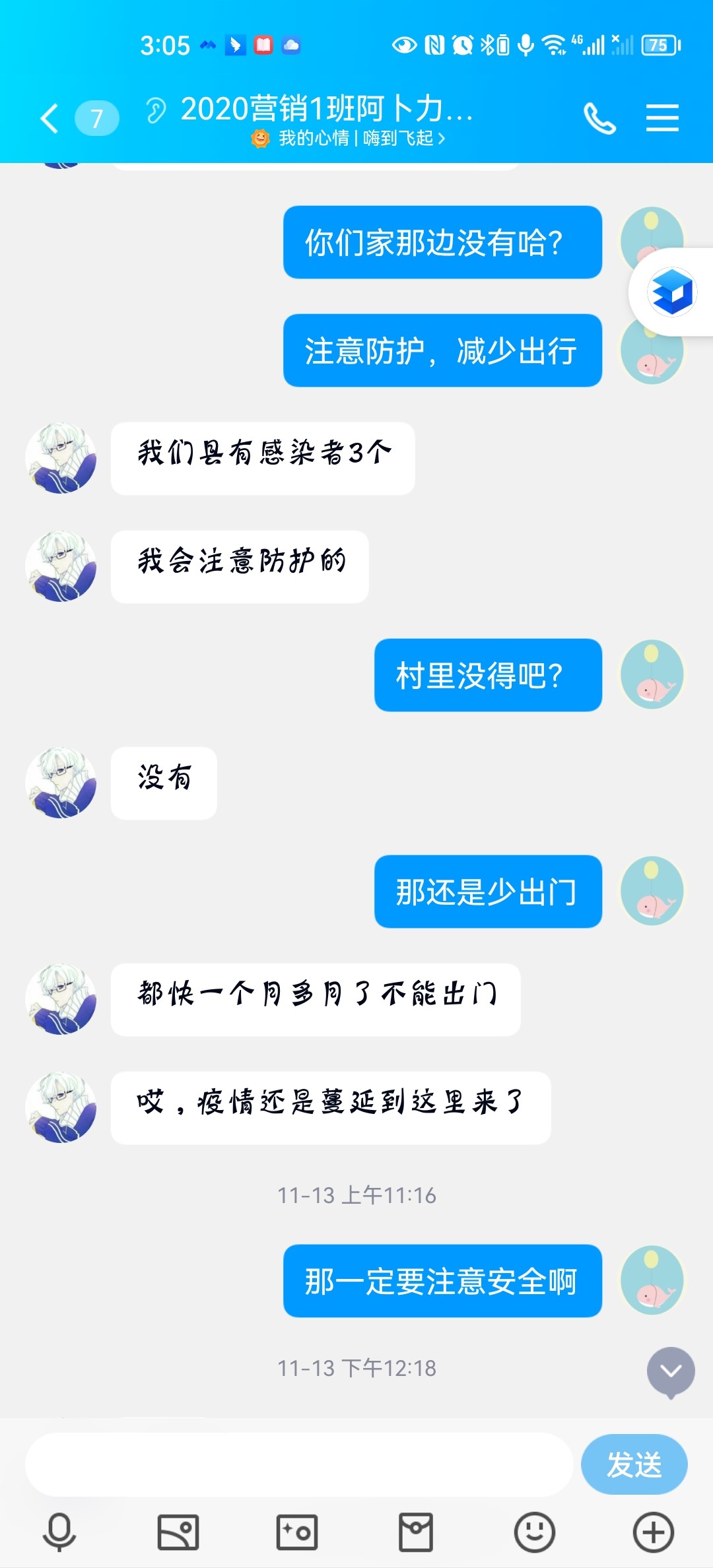Go back to the message list
Screen dimensions: 713x1568
coord(50,119)
